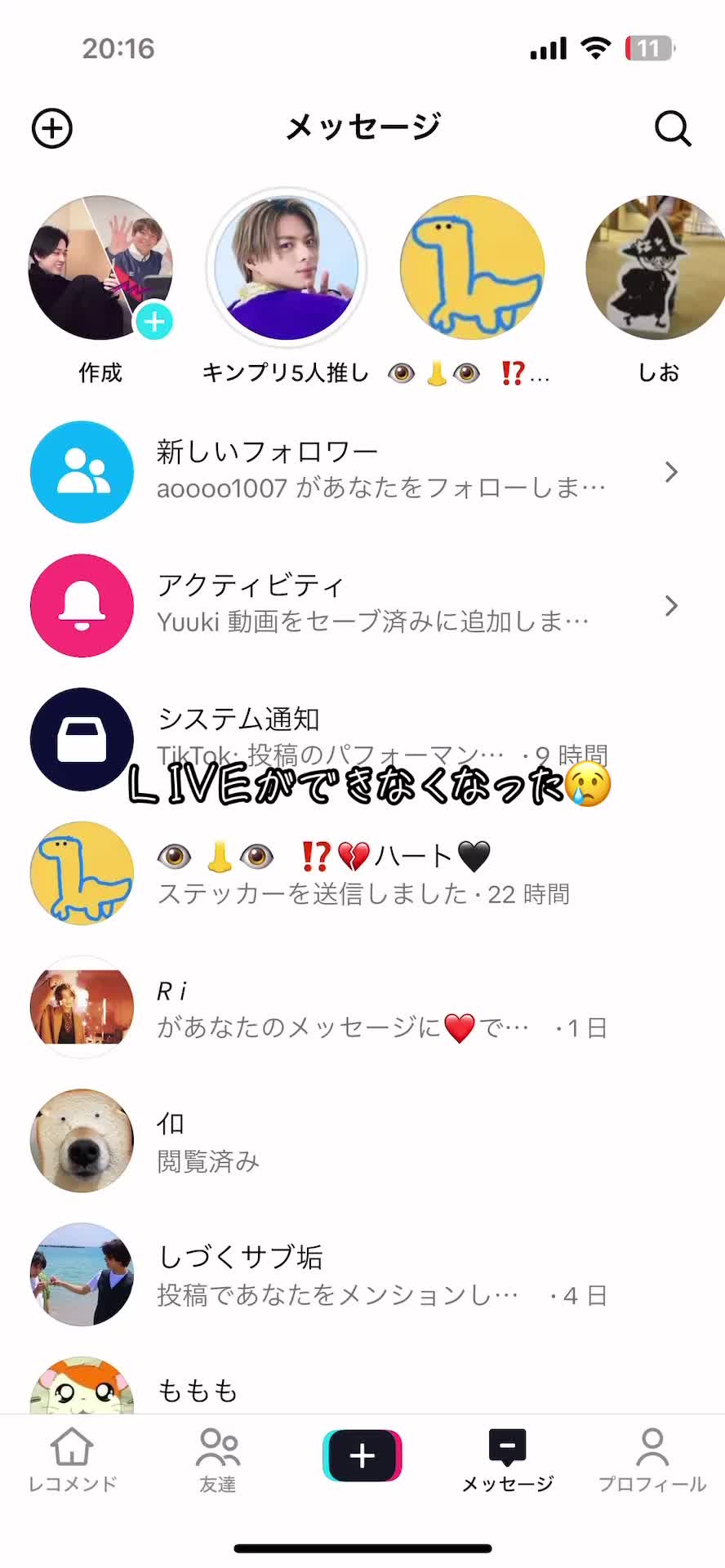Open the chat with R i
This screenshot has height=1568, width=725.
[359, 1007]
